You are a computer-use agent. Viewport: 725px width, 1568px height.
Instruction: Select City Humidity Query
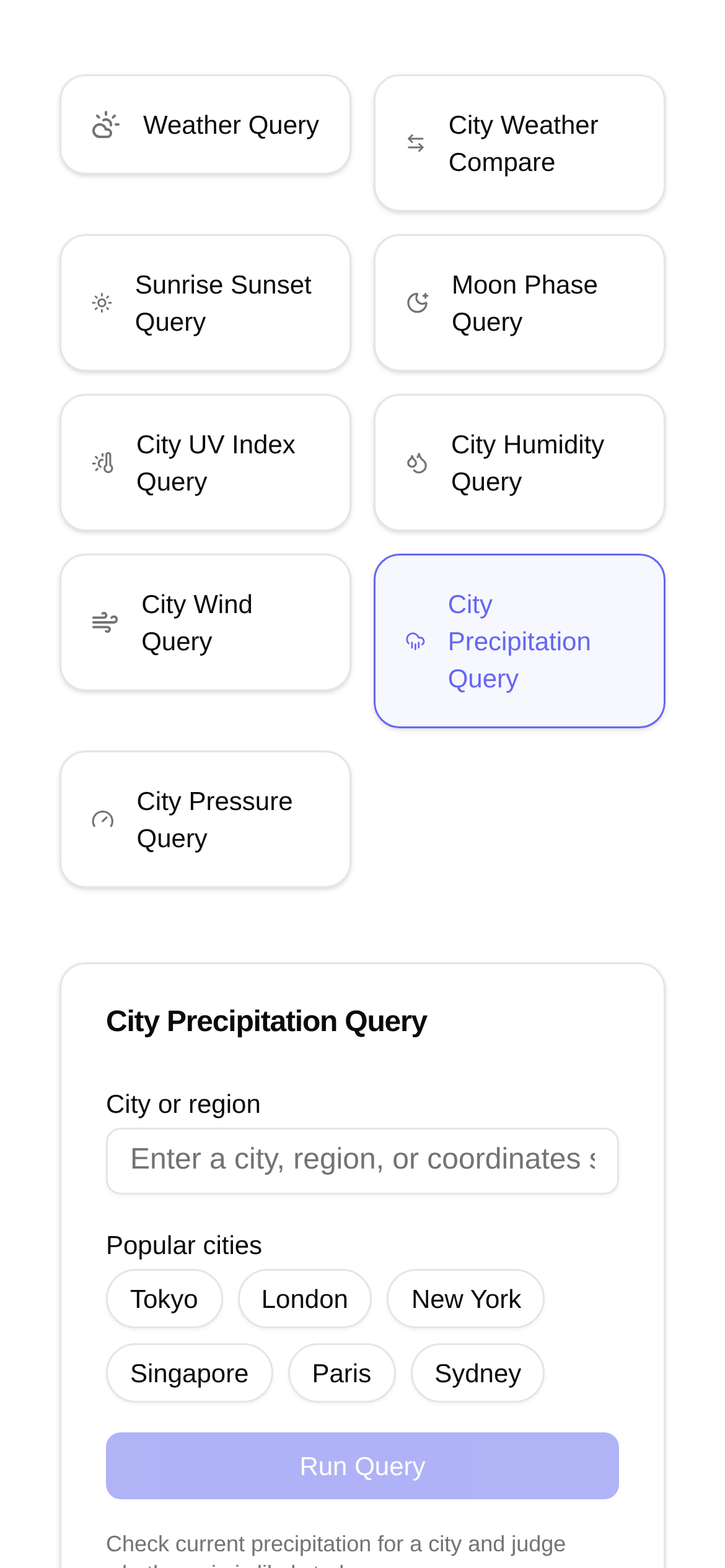click(x=519, y=463)
